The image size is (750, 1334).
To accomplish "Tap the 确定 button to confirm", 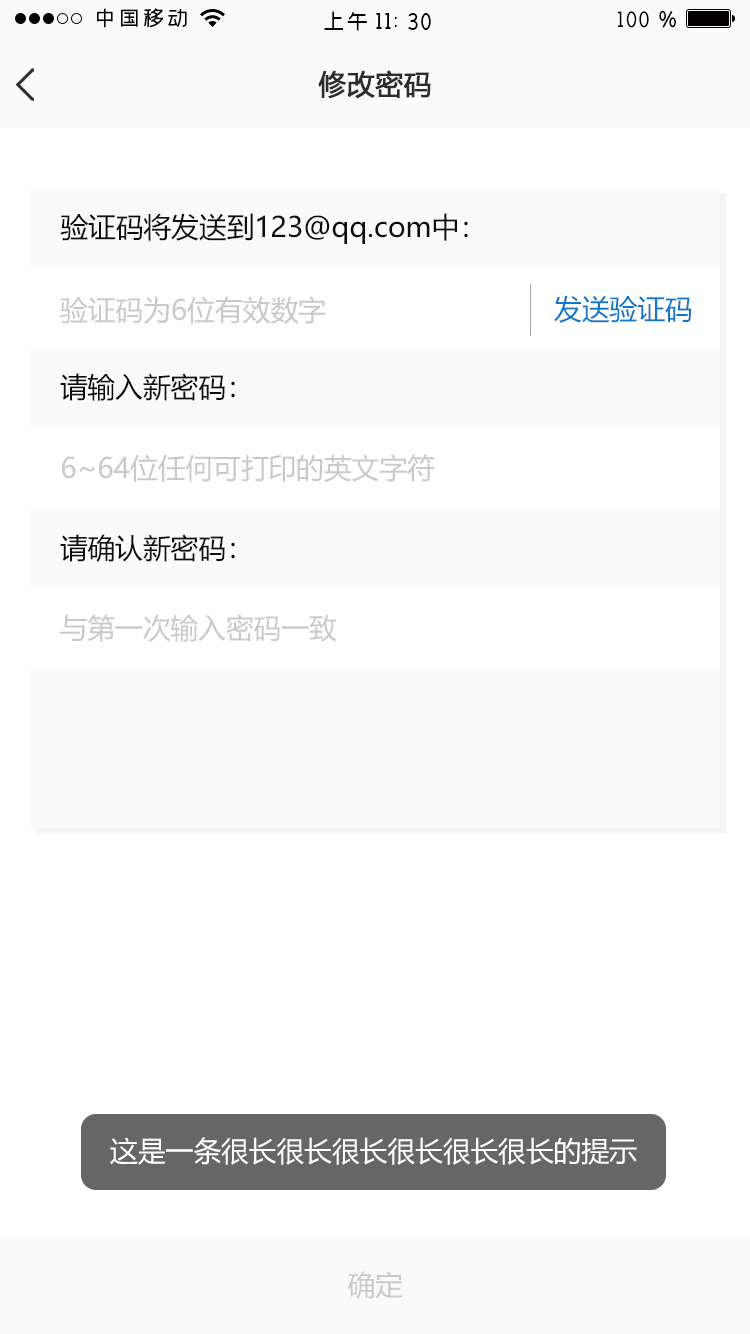I will click(x=375, y=1285).
